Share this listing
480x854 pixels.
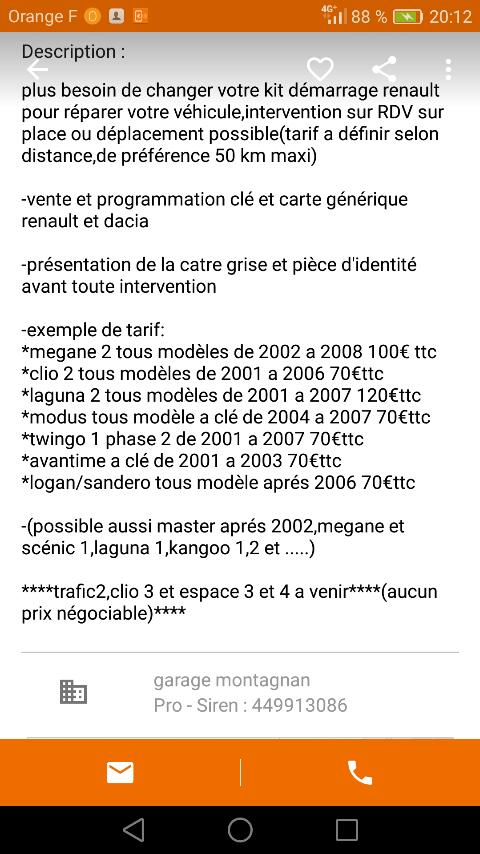(384, 70)
